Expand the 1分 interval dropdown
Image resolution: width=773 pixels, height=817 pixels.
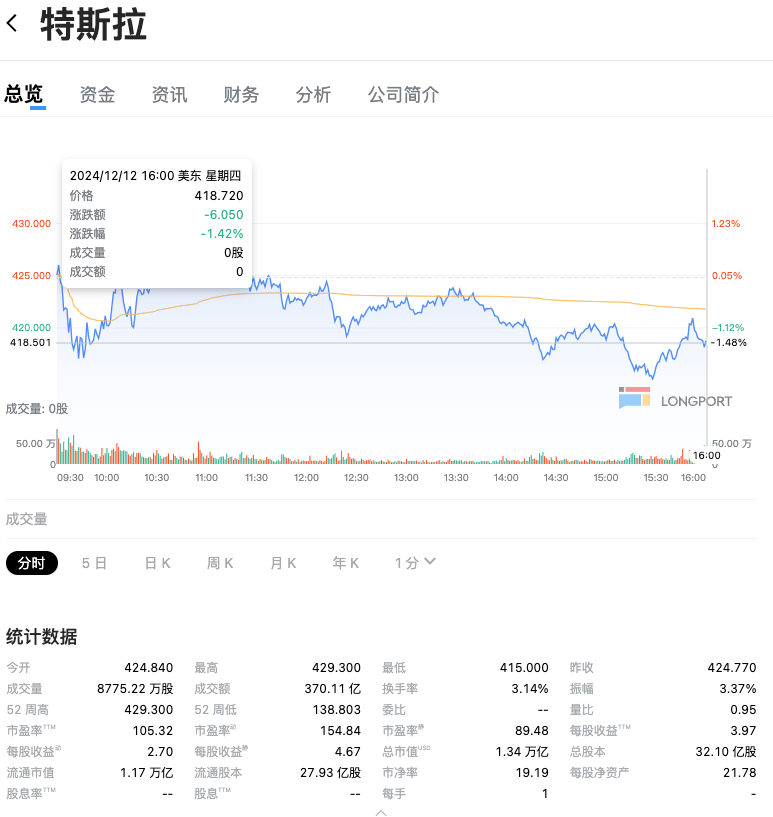tap(415, 563)
